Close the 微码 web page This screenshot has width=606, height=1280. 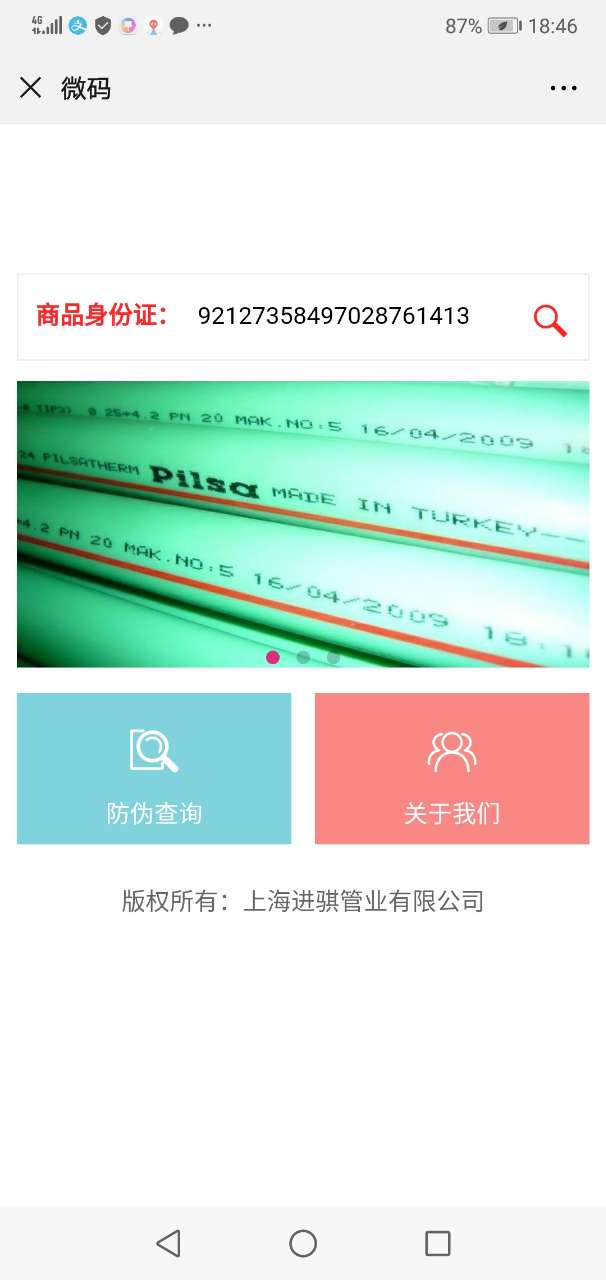(x=31, y=88)
